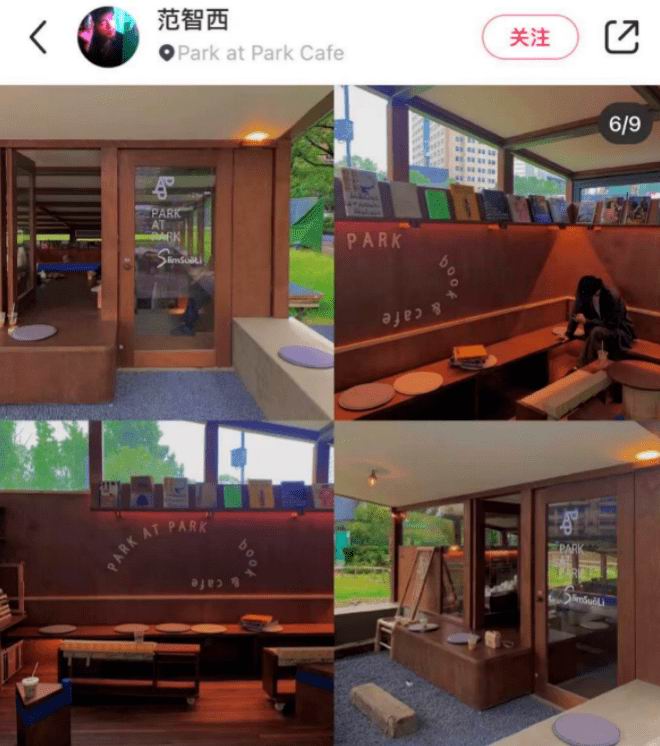Follow 范智西 with the 关注 button
The height and width of the screenshot is (746, 660).
point(530,37)
